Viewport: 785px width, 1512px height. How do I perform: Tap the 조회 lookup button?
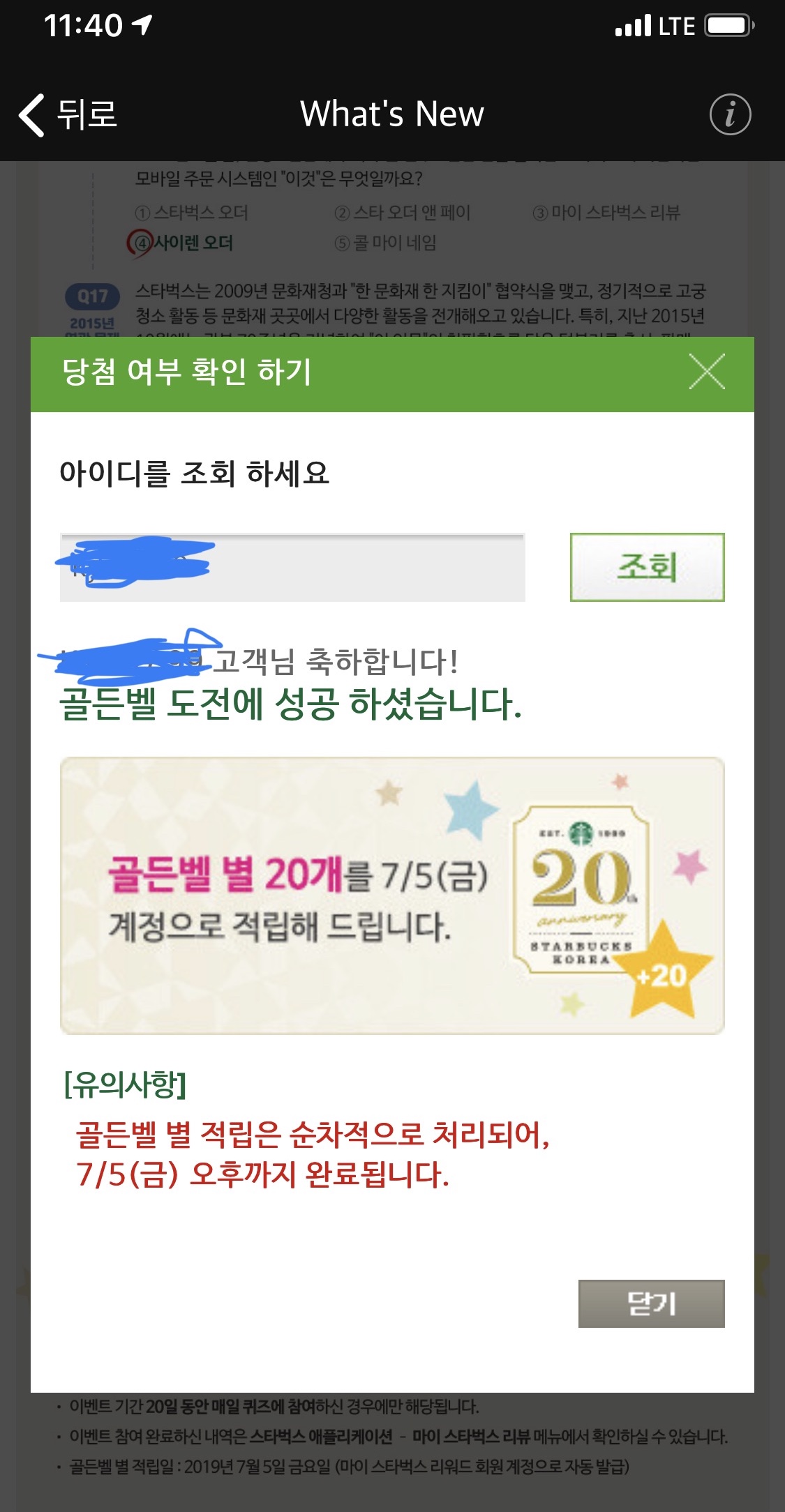647,567
